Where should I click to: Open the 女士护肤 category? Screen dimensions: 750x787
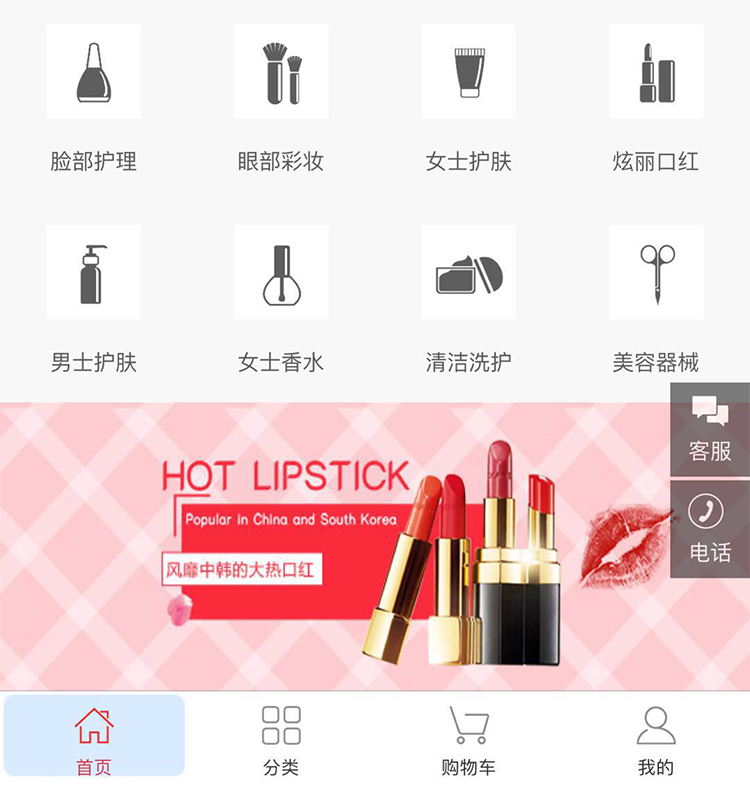click(468, 98)
